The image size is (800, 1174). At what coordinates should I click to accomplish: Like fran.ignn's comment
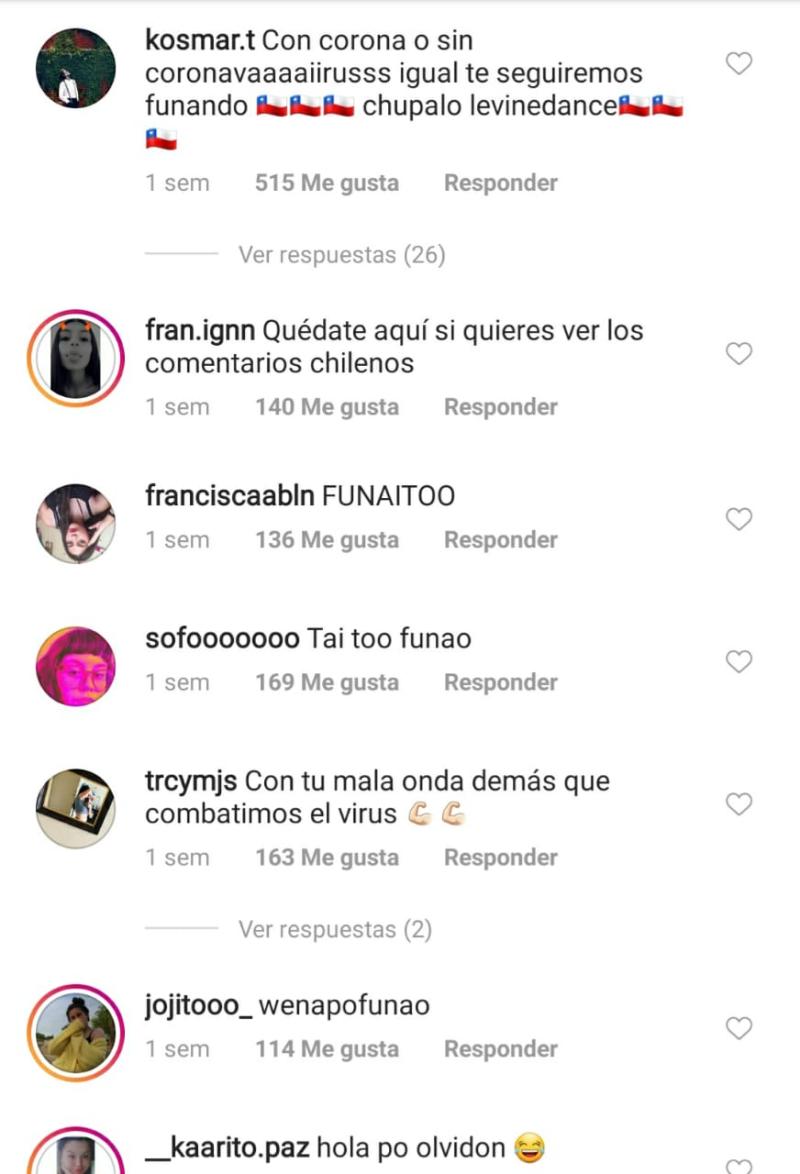[x=738, y=354]
